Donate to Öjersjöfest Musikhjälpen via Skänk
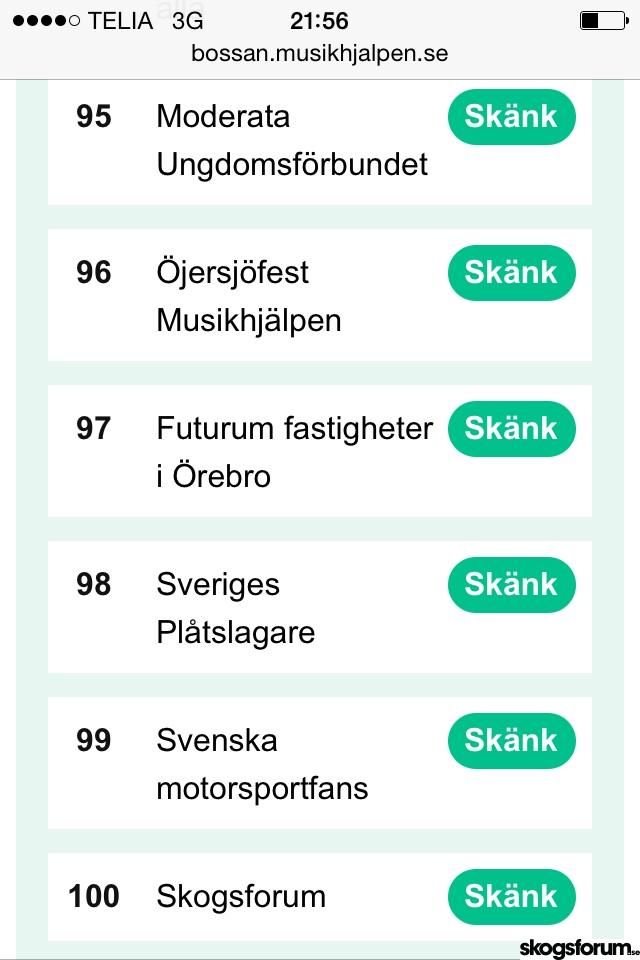This screenshot has width=640, height=960. tap(511, 272)
